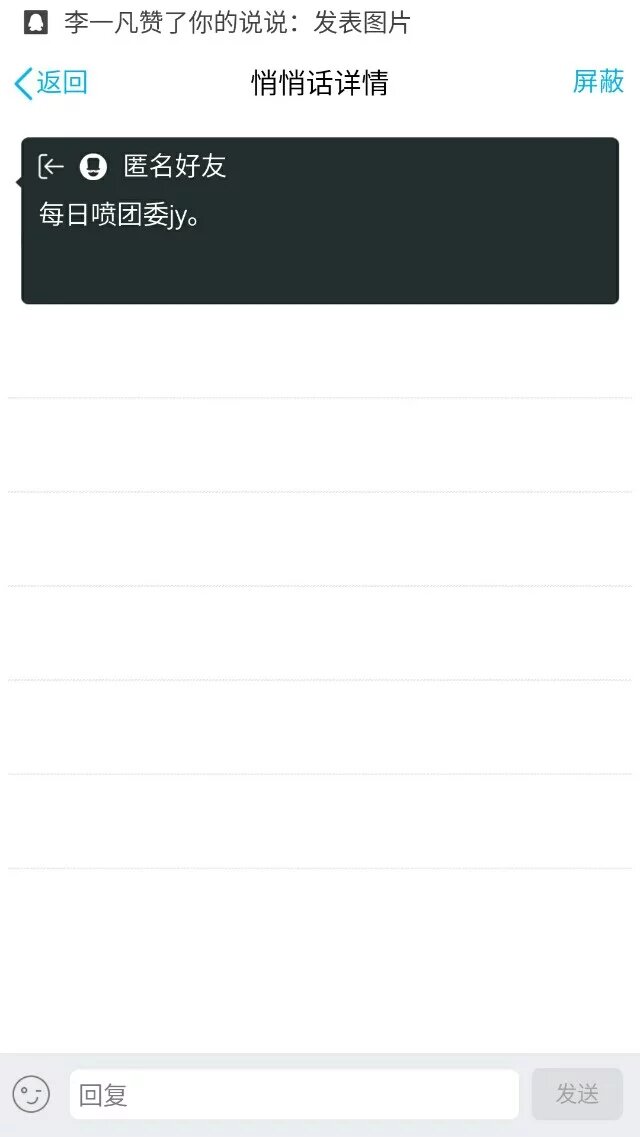Tap the 发送 send button
Screen dimensions: 640x1137
click(x=577, y=1094)
